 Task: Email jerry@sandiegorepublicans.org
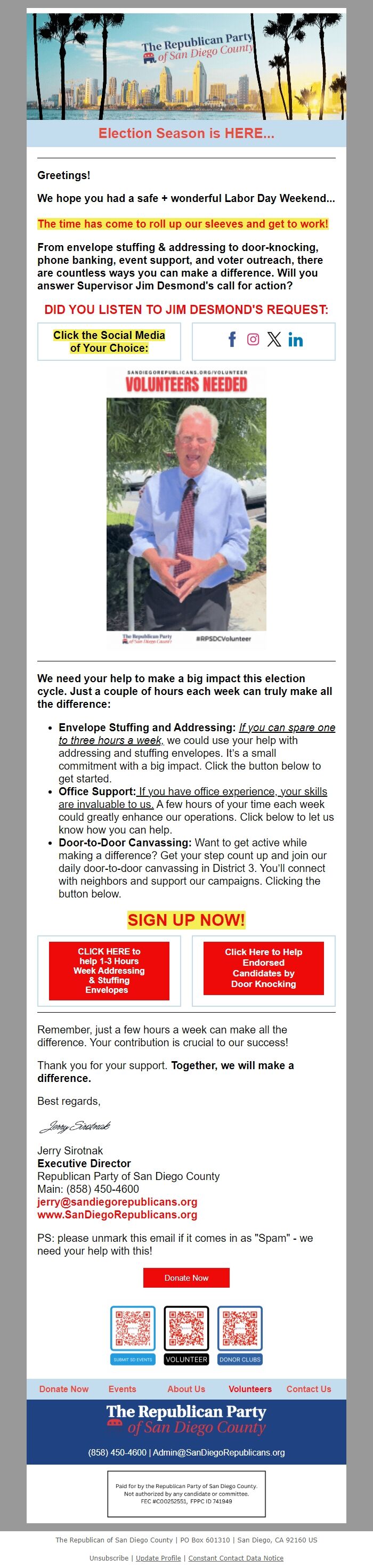click(117, 1201)
